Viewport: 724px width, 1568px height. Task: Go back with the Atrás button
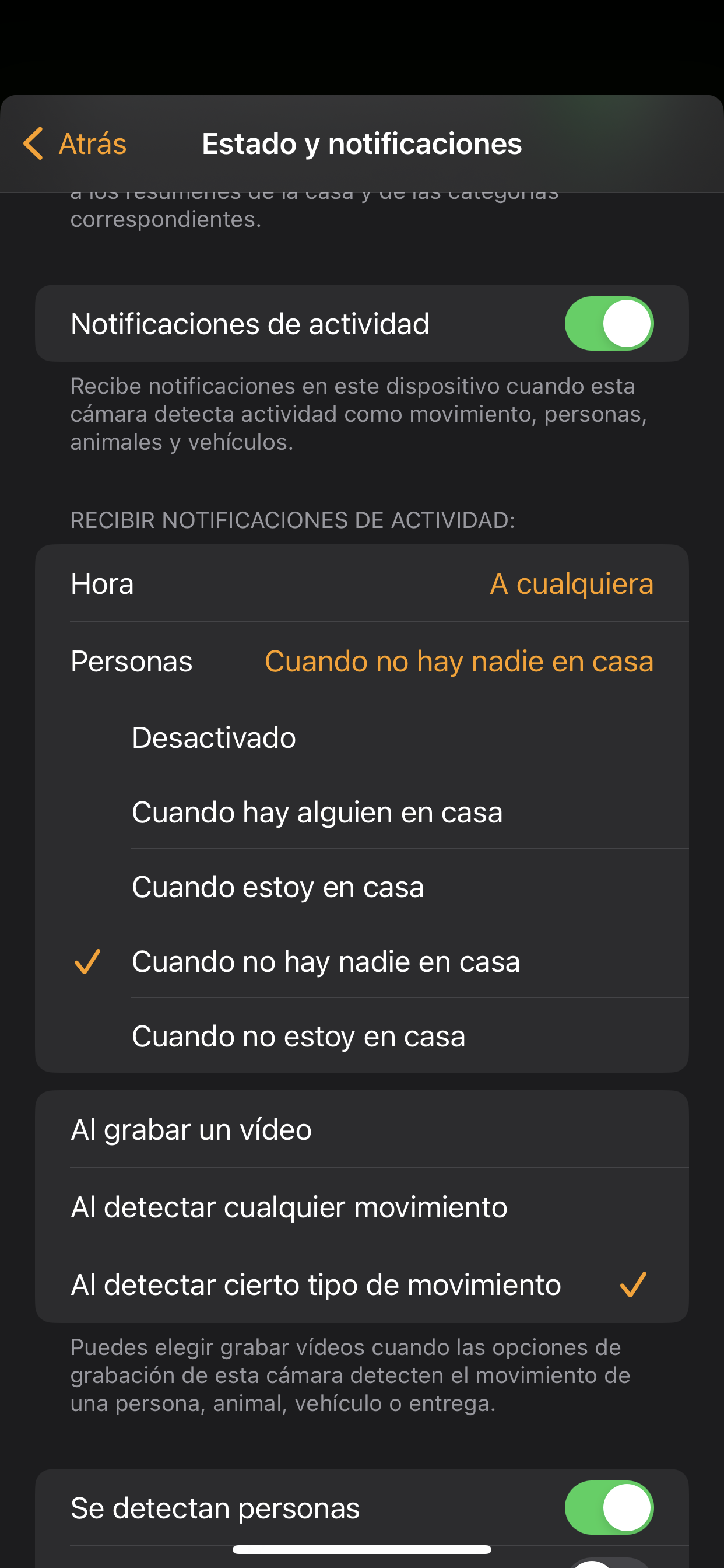point(75,144)
